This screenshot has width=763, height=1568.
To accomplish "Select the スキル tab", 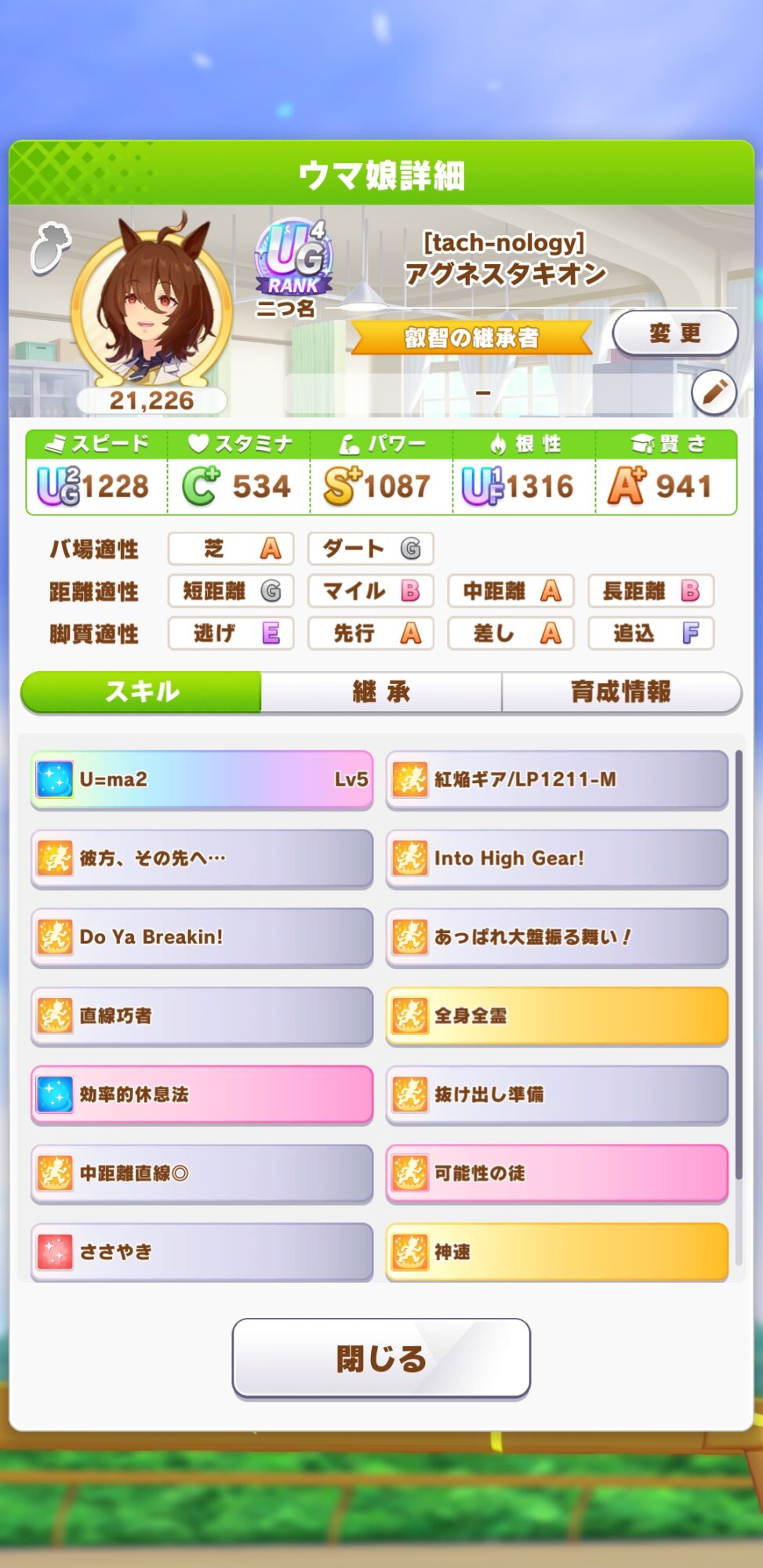I will 142,691.
